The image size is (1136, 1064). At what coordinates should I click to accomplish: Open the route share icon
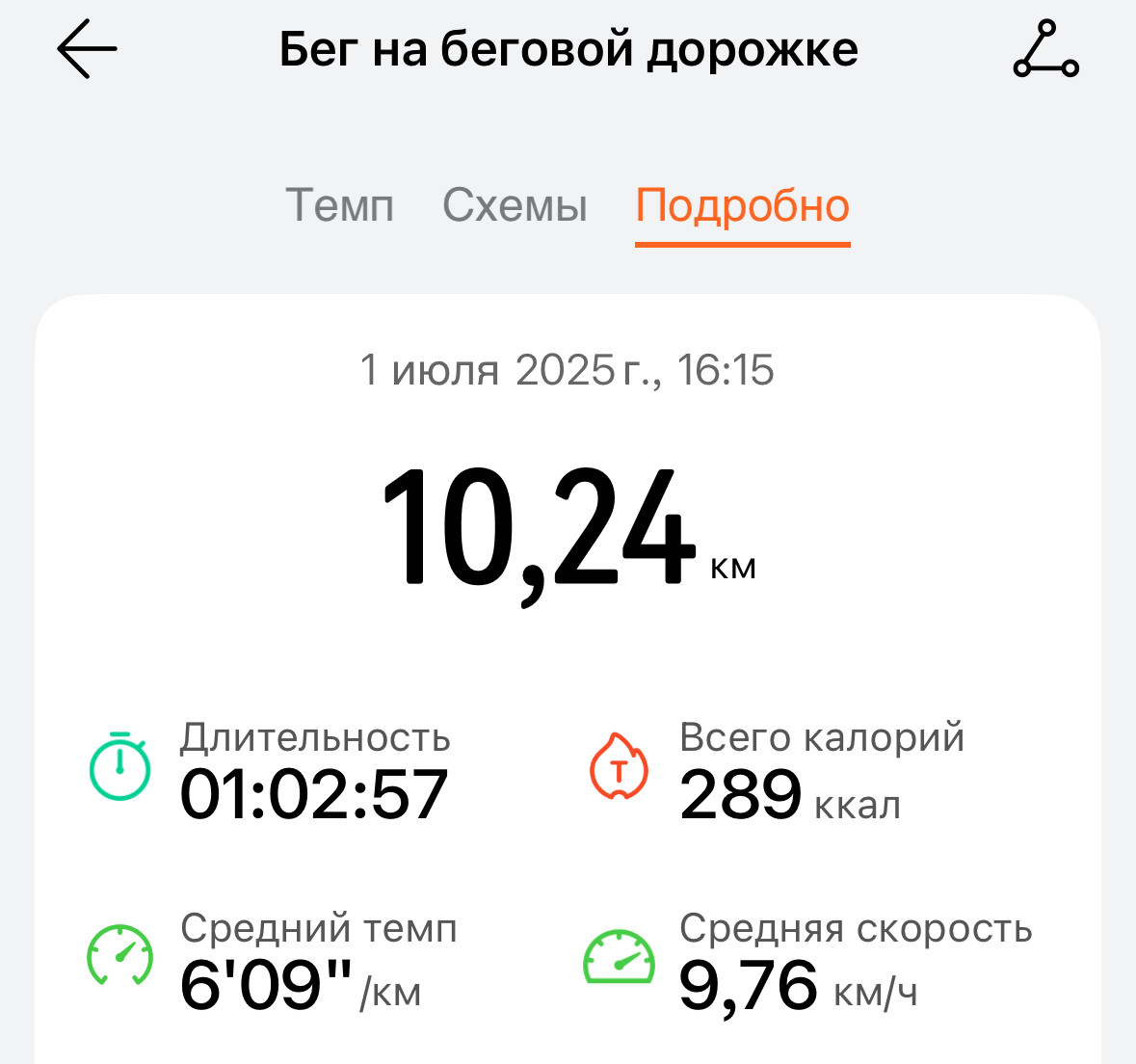click(1046, 48)
